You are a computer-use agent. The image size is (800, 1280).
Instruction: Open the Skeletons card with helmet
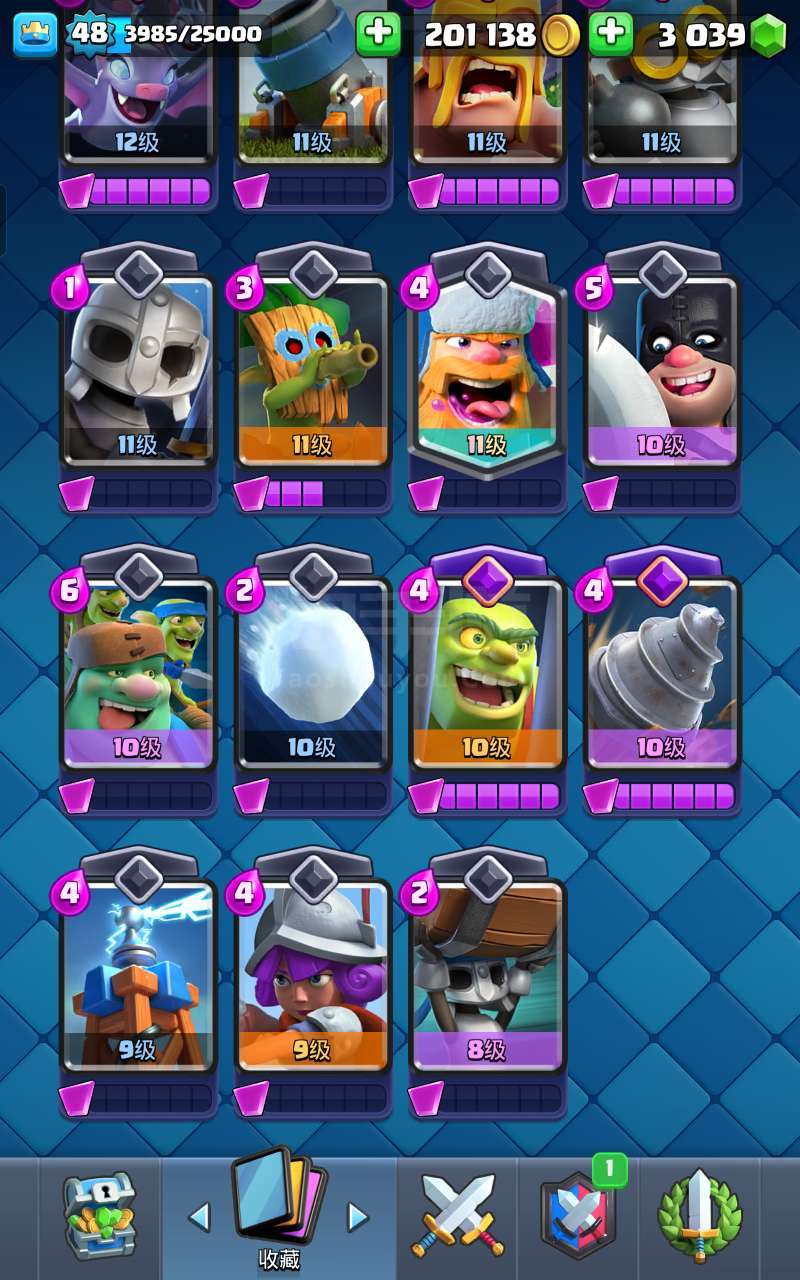click(x=138, y=372)
